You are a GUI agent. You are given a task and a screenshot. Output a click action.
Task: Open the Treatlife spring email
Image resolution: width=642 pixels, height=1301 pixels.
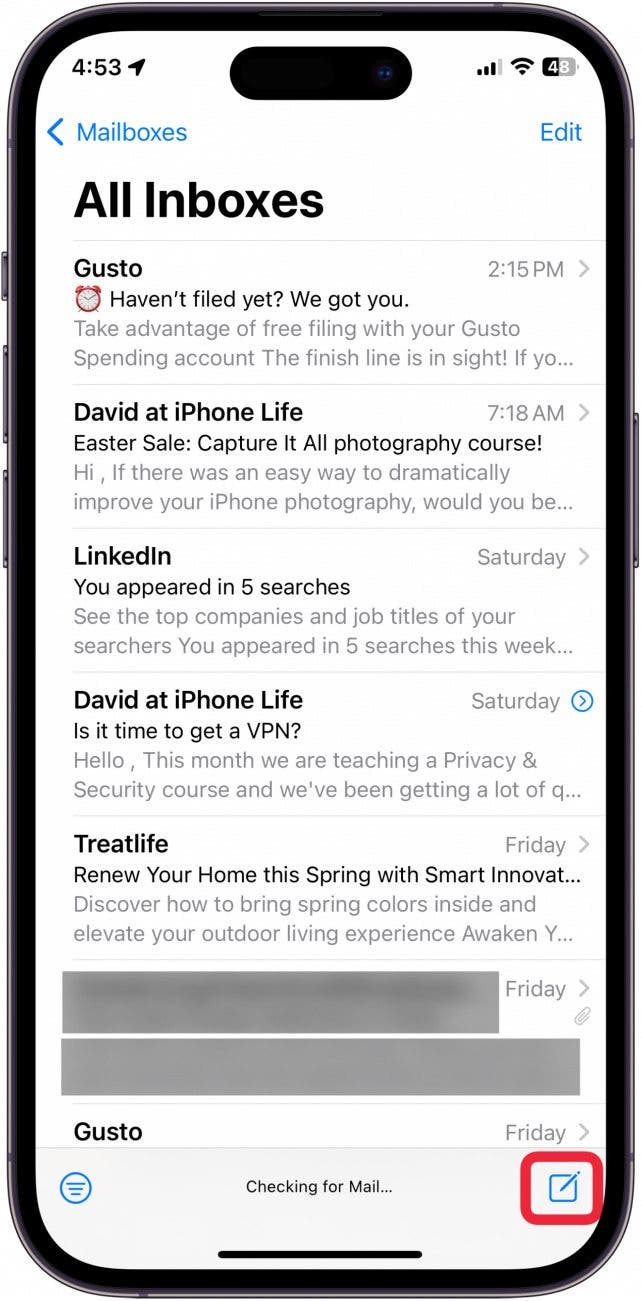(320, 888)
